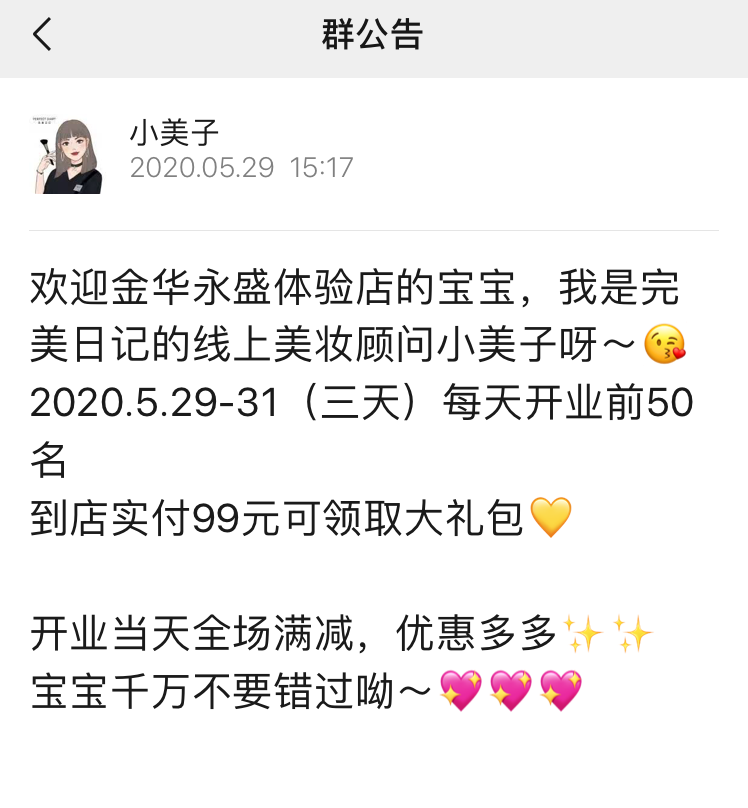
Task: Go back from the 群公告 page
Action: tap(42, 35)
